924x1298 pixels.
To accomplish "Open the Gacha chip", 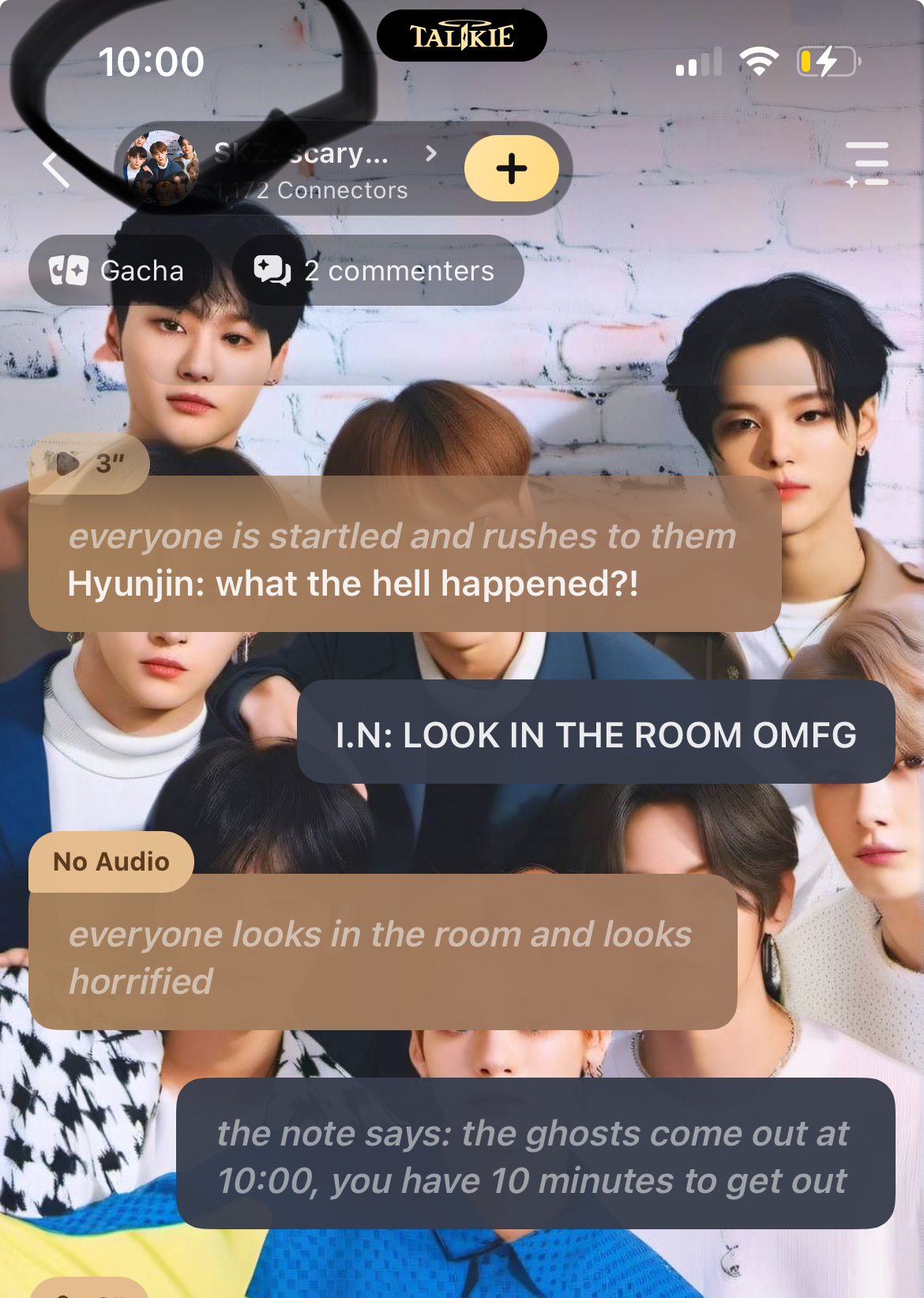I will [120, 271].
